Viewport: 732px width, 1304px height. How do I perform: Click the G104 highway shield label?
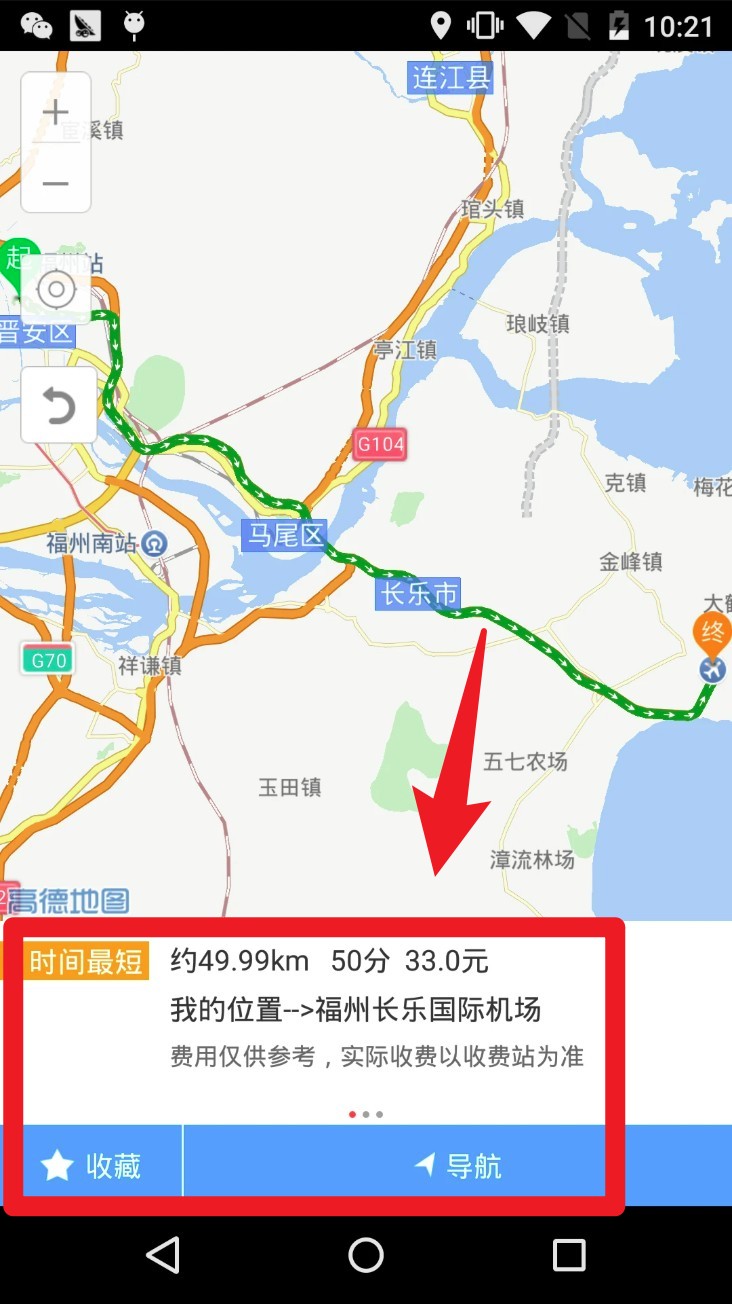378,445
